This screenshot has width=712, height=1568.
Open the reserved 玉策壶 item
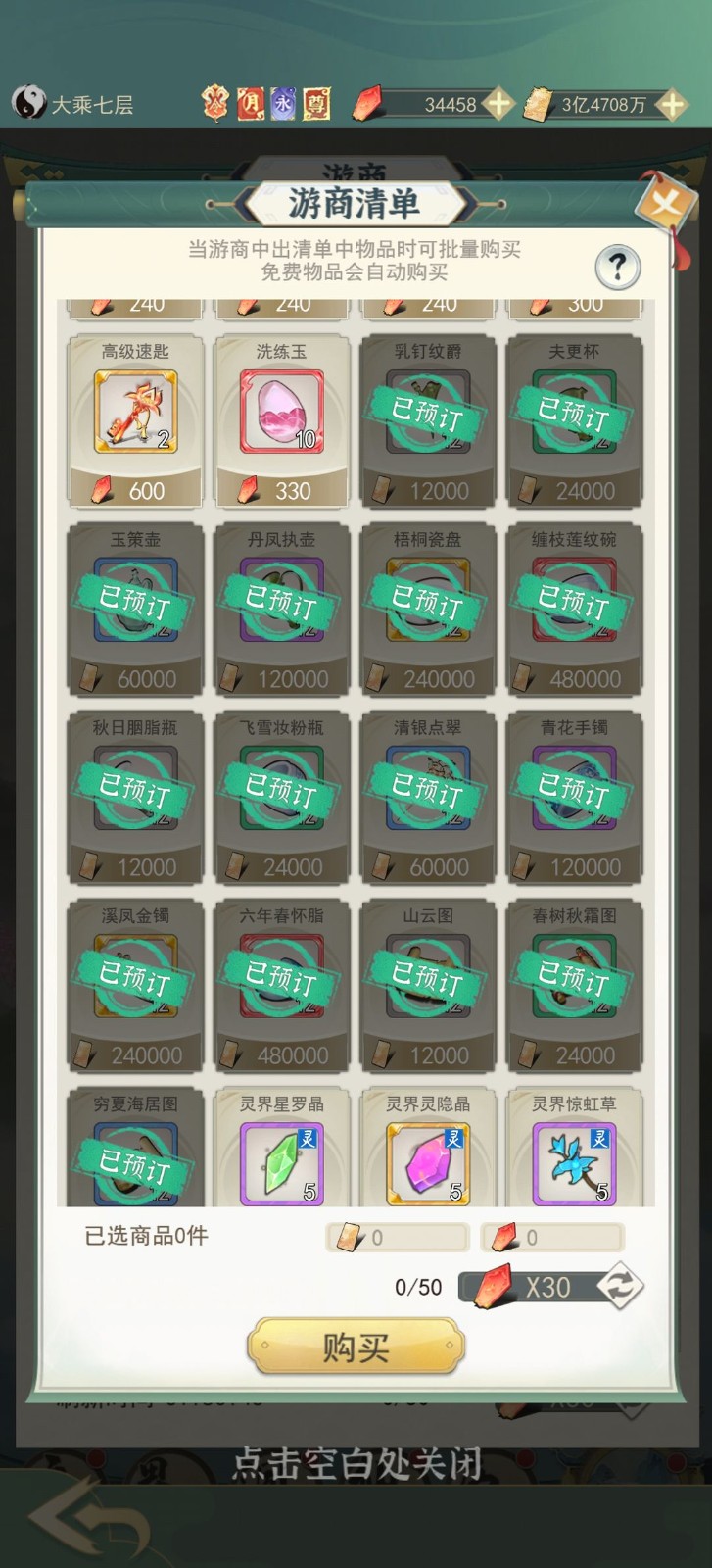click(135, 608)
